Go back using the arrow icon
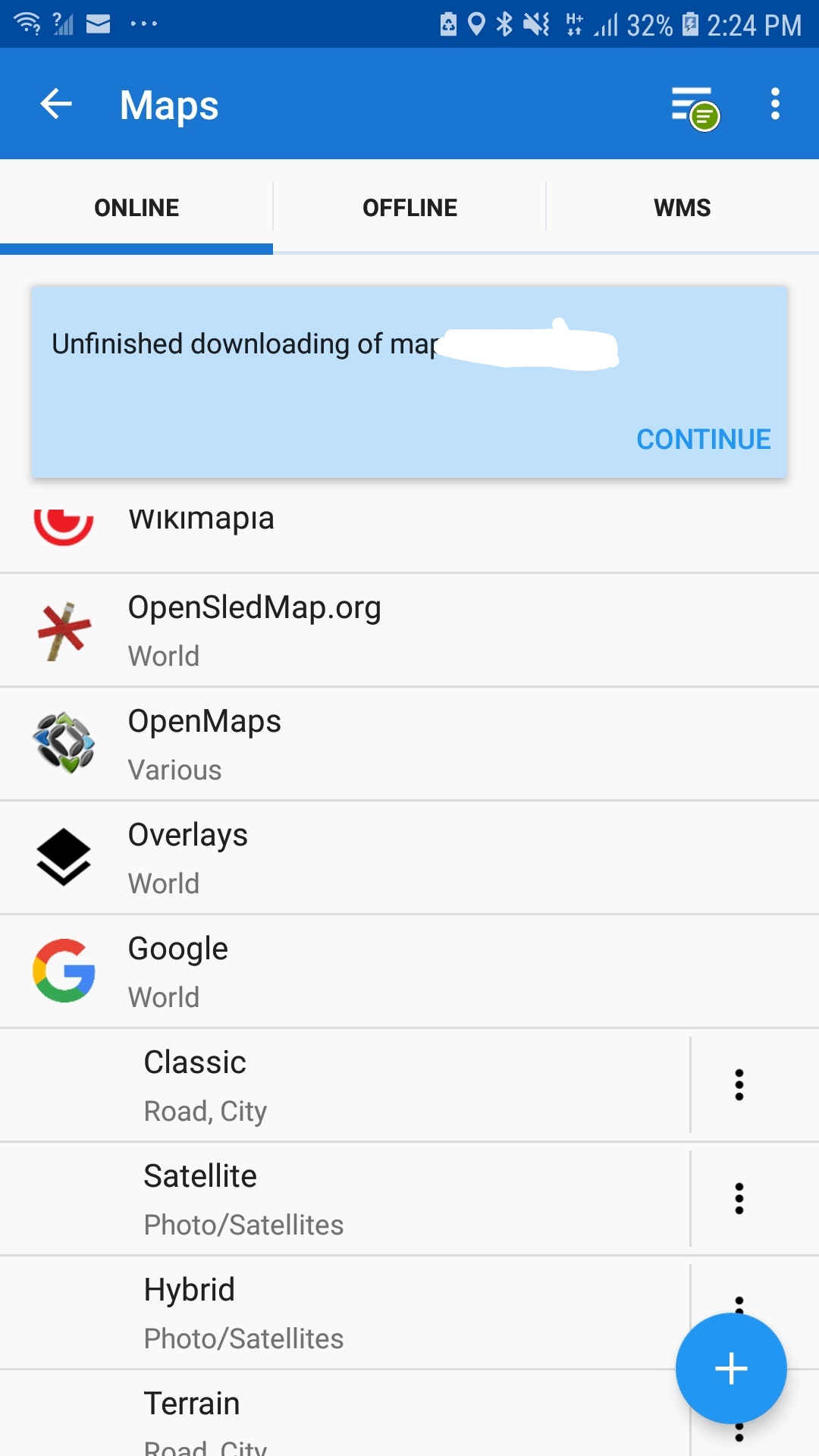Viewport: 819px width, 1456px height. [56, 104]
